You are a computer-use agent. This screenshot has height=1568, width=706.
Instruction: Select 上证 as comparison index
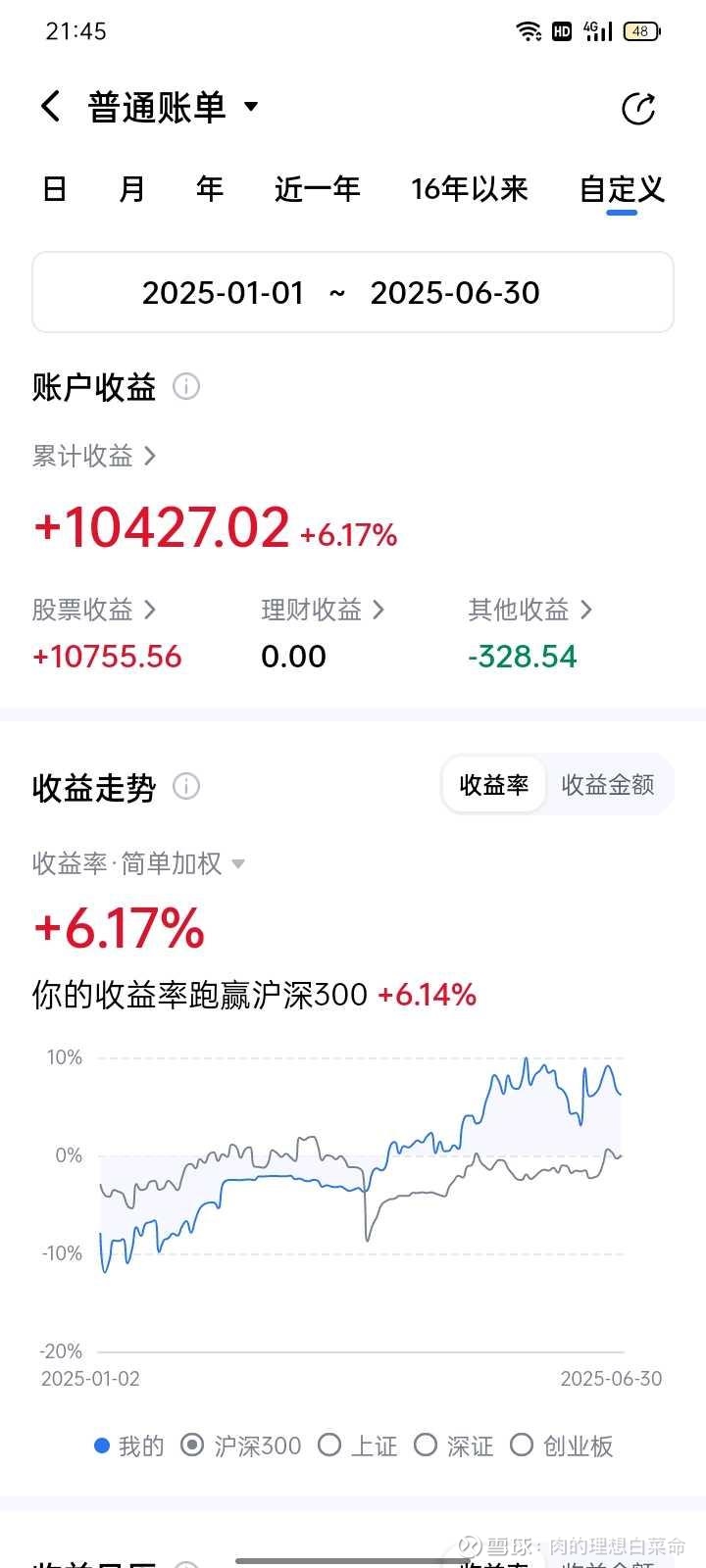click(x=358, y=1445)
